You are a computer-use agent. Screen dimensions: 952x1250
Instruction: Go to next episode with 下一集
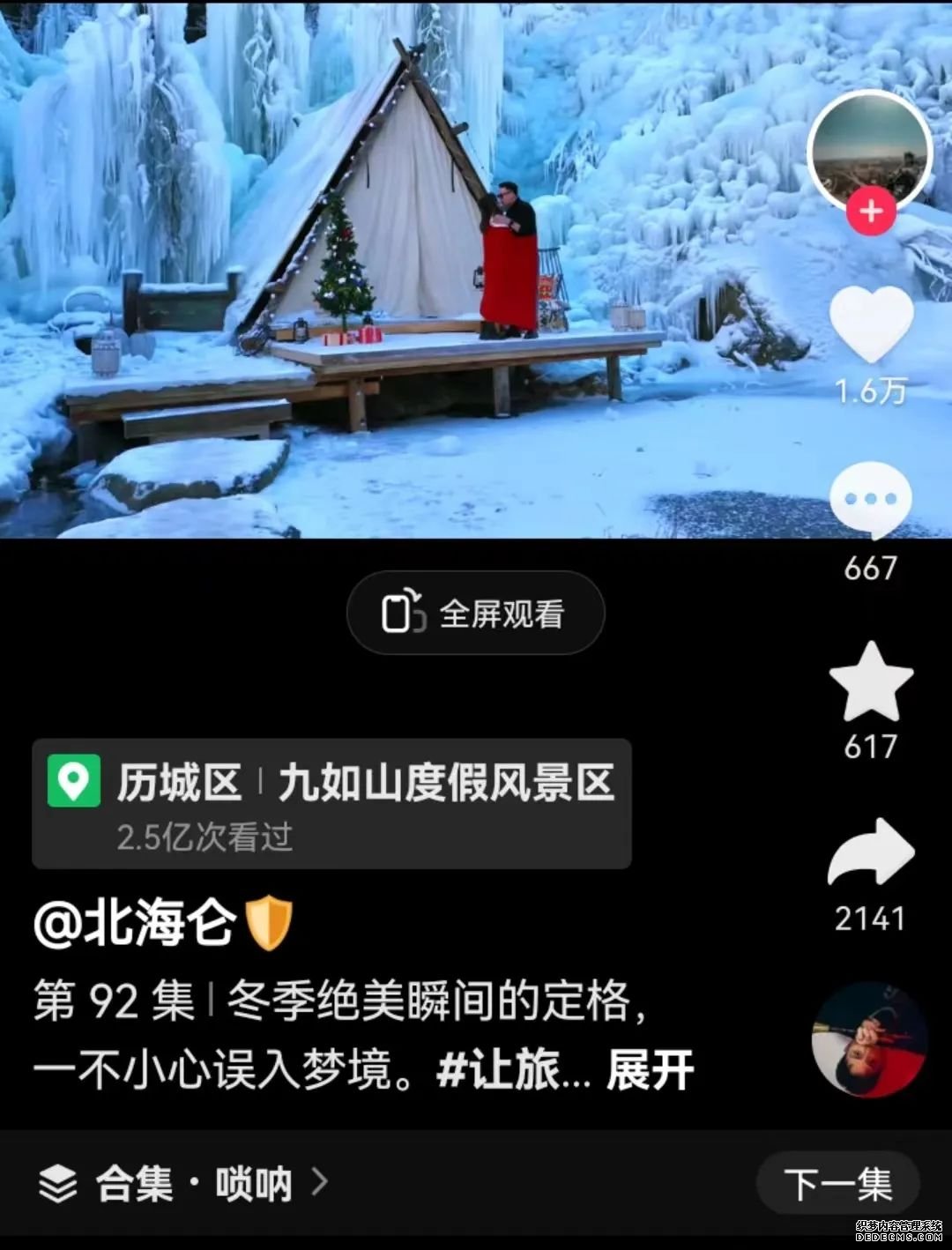click(837, 1183)
